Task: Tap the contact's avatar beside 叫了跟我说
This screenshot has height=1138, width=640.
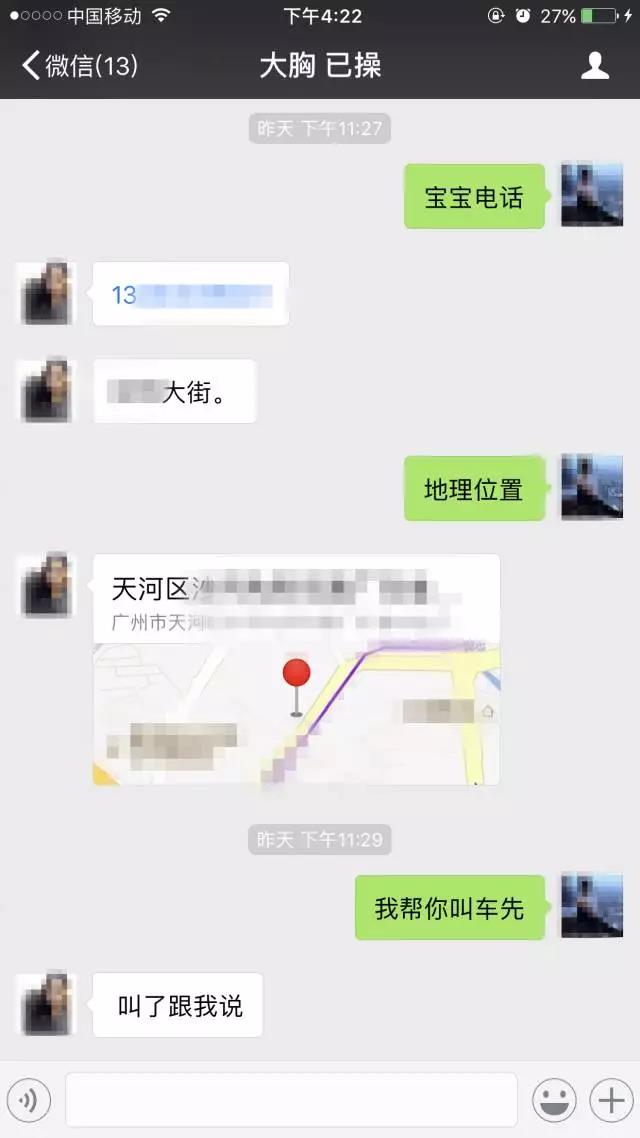Action: point(46,1002)
